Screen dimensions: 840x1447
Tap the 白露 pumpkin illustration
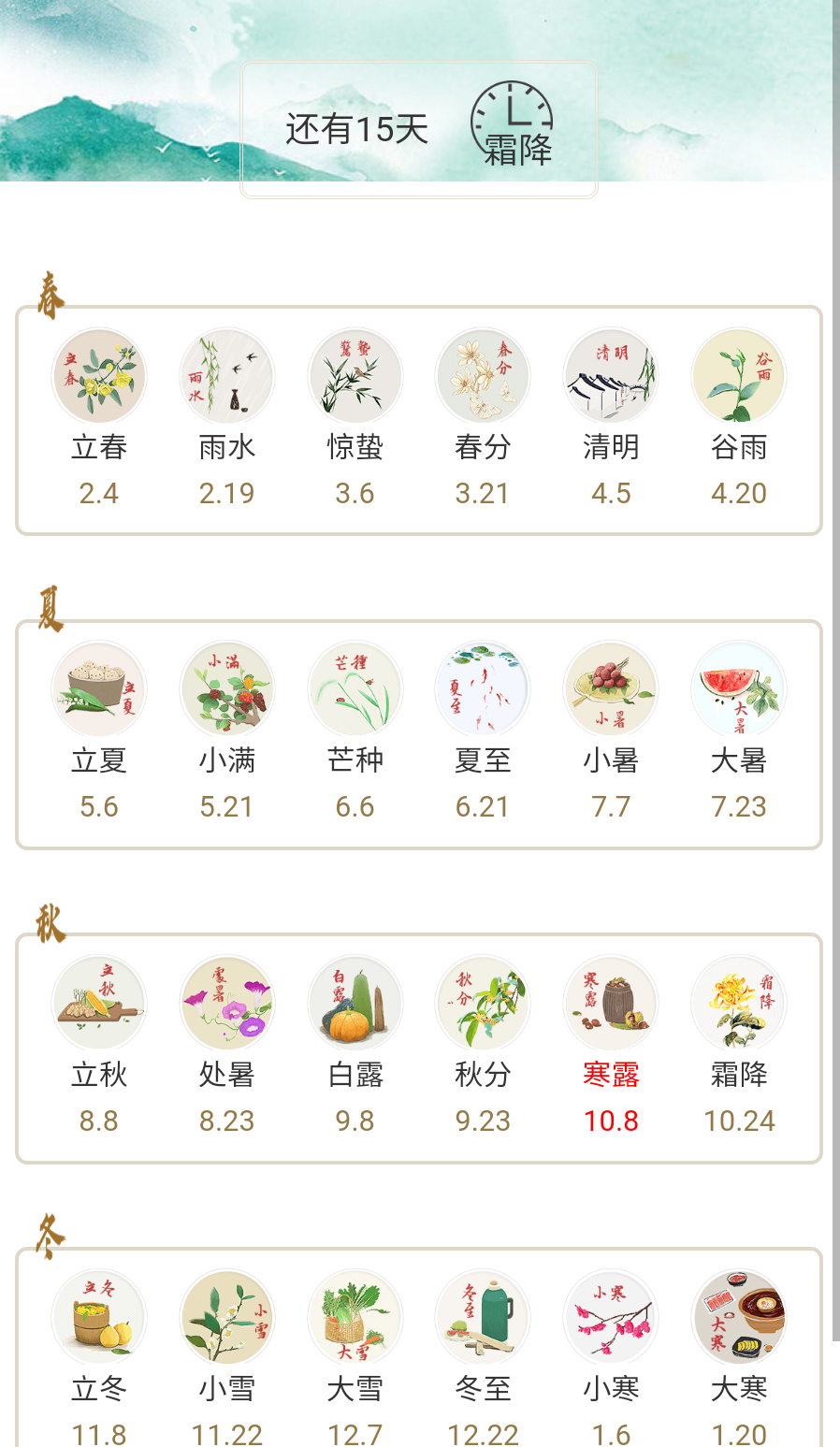355,1003
